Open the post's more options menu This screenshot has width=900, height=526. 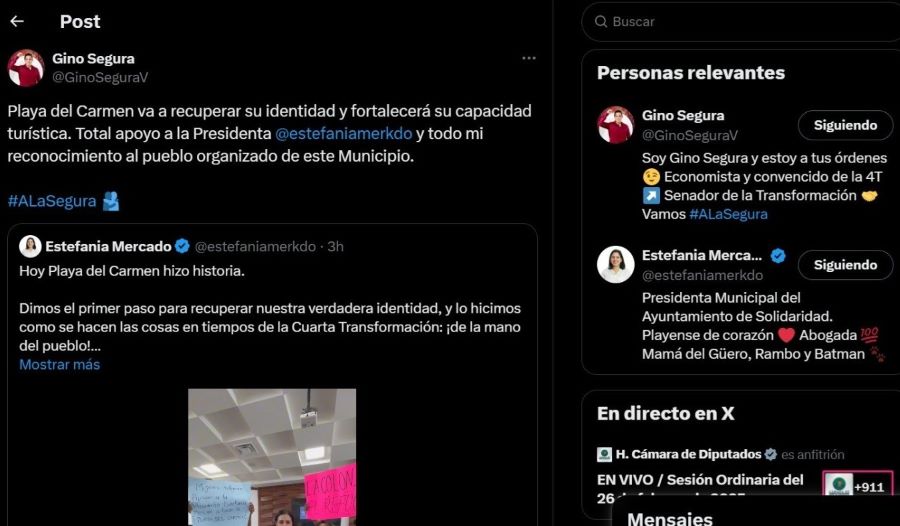[529, 58]
